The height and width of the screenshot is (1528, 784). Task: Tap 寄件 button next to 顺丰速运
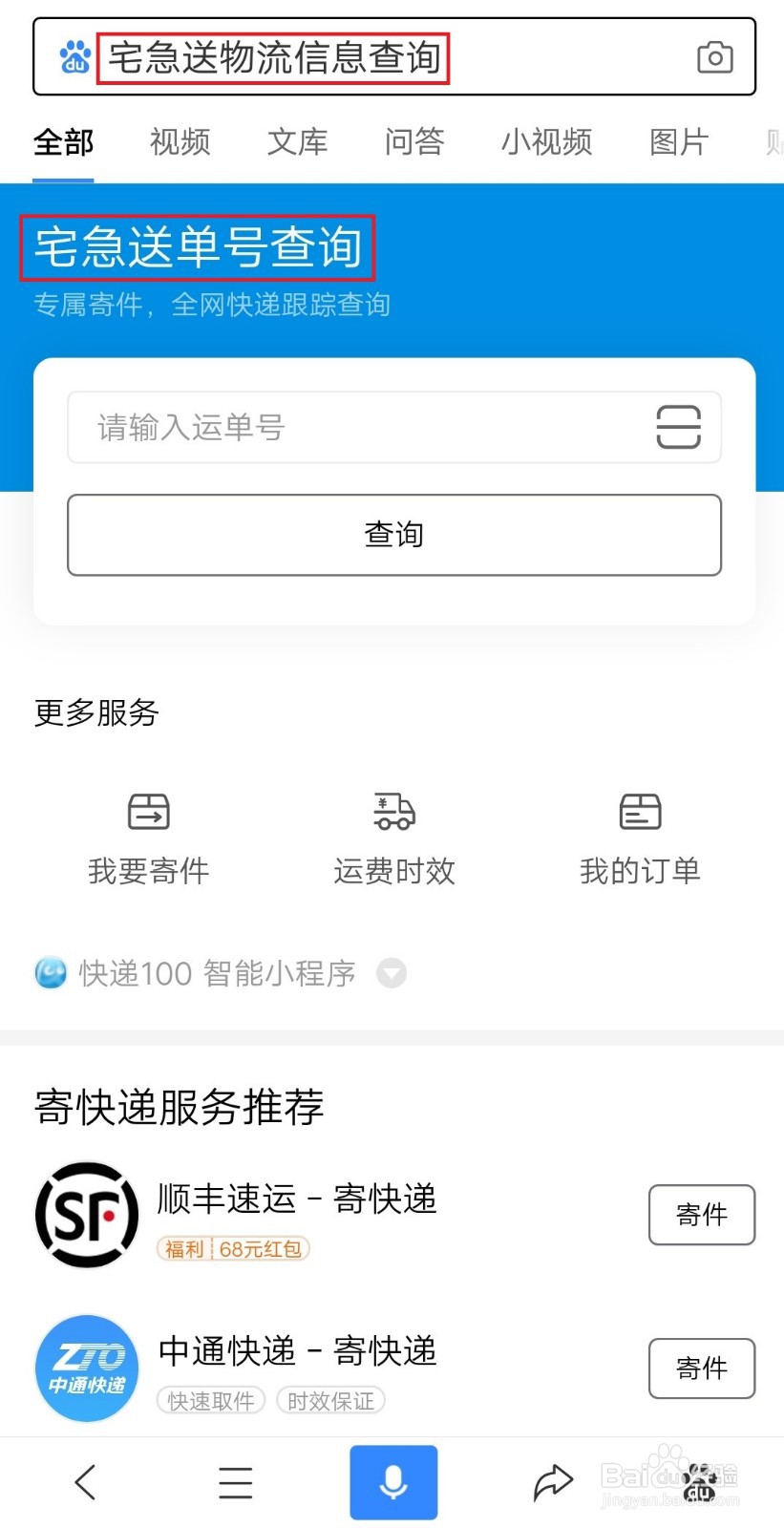tap(701, 1215)
